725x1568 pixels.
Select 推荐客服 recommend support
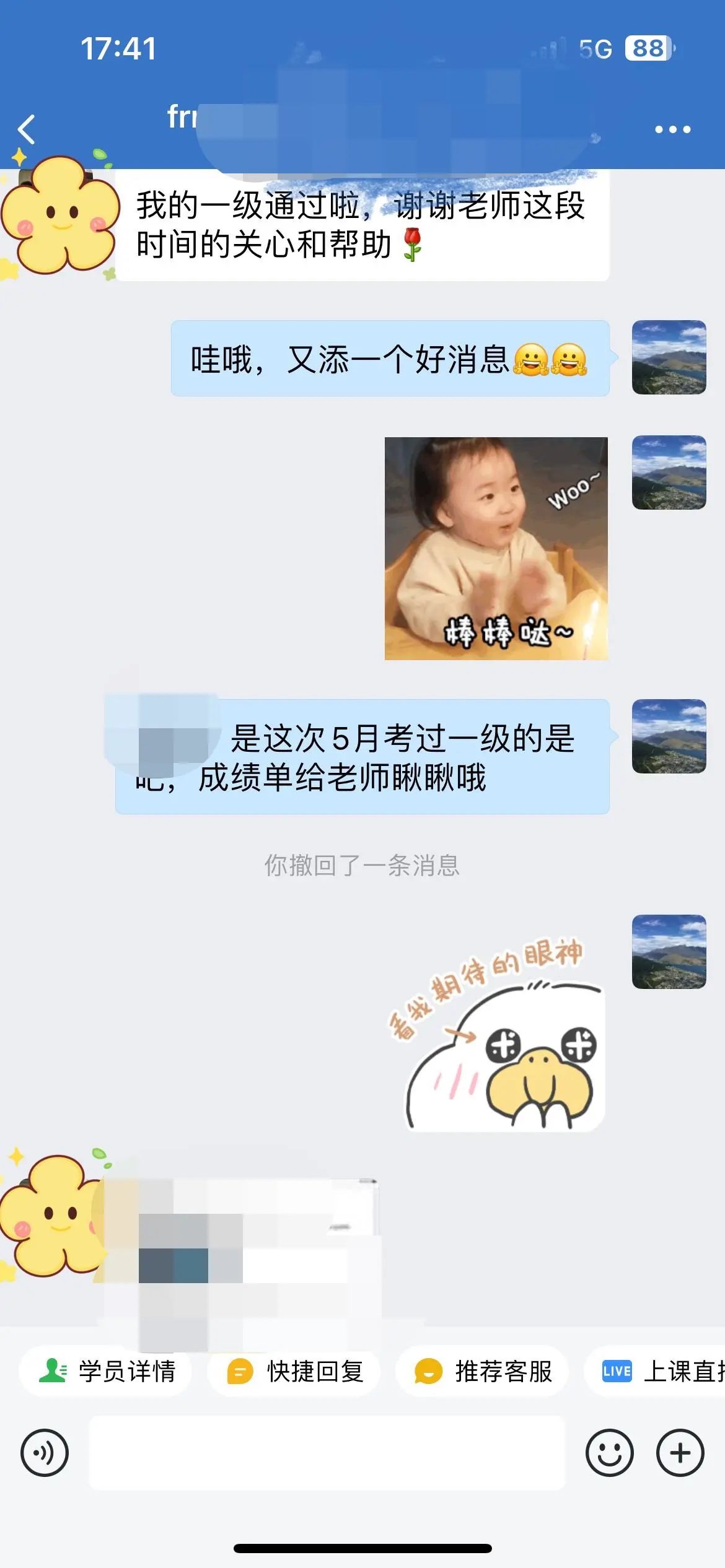[483, 1372]
